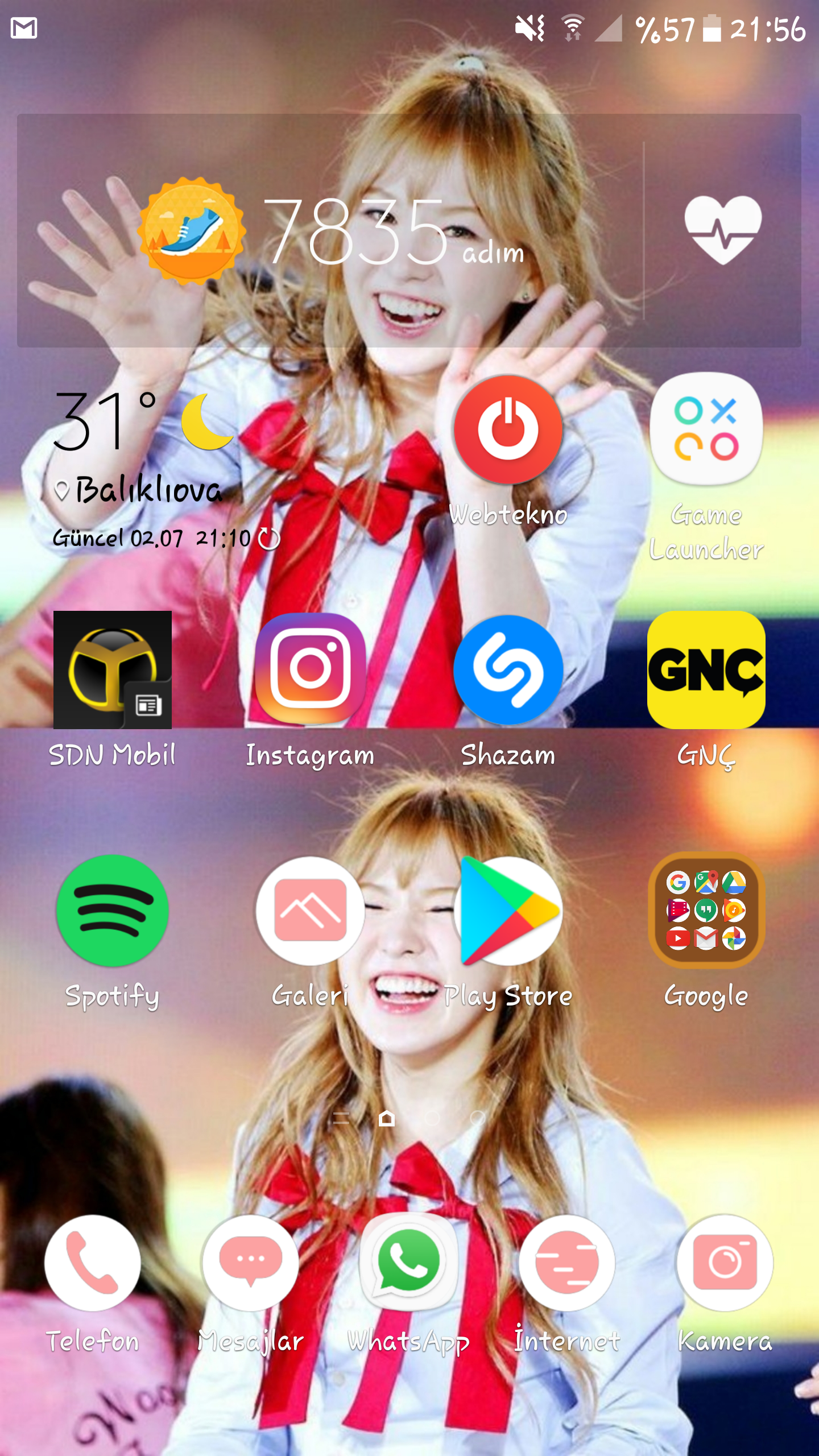Open the İnternet browser
Screen dimensions: 819x1456
coord(567,1263)
